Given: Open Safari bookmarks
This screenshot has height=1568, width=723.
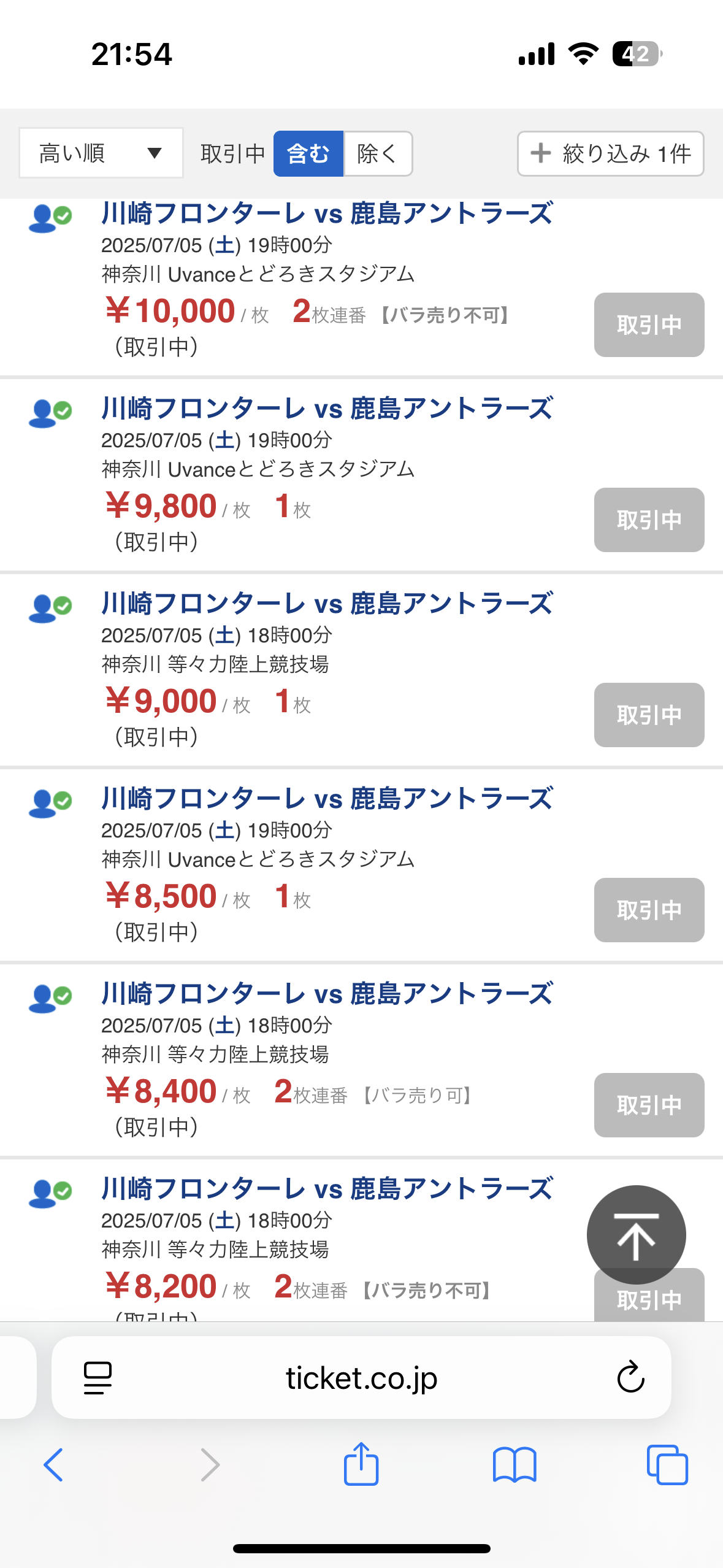Looking at the screenshot, I should [x=515, y=1465].
